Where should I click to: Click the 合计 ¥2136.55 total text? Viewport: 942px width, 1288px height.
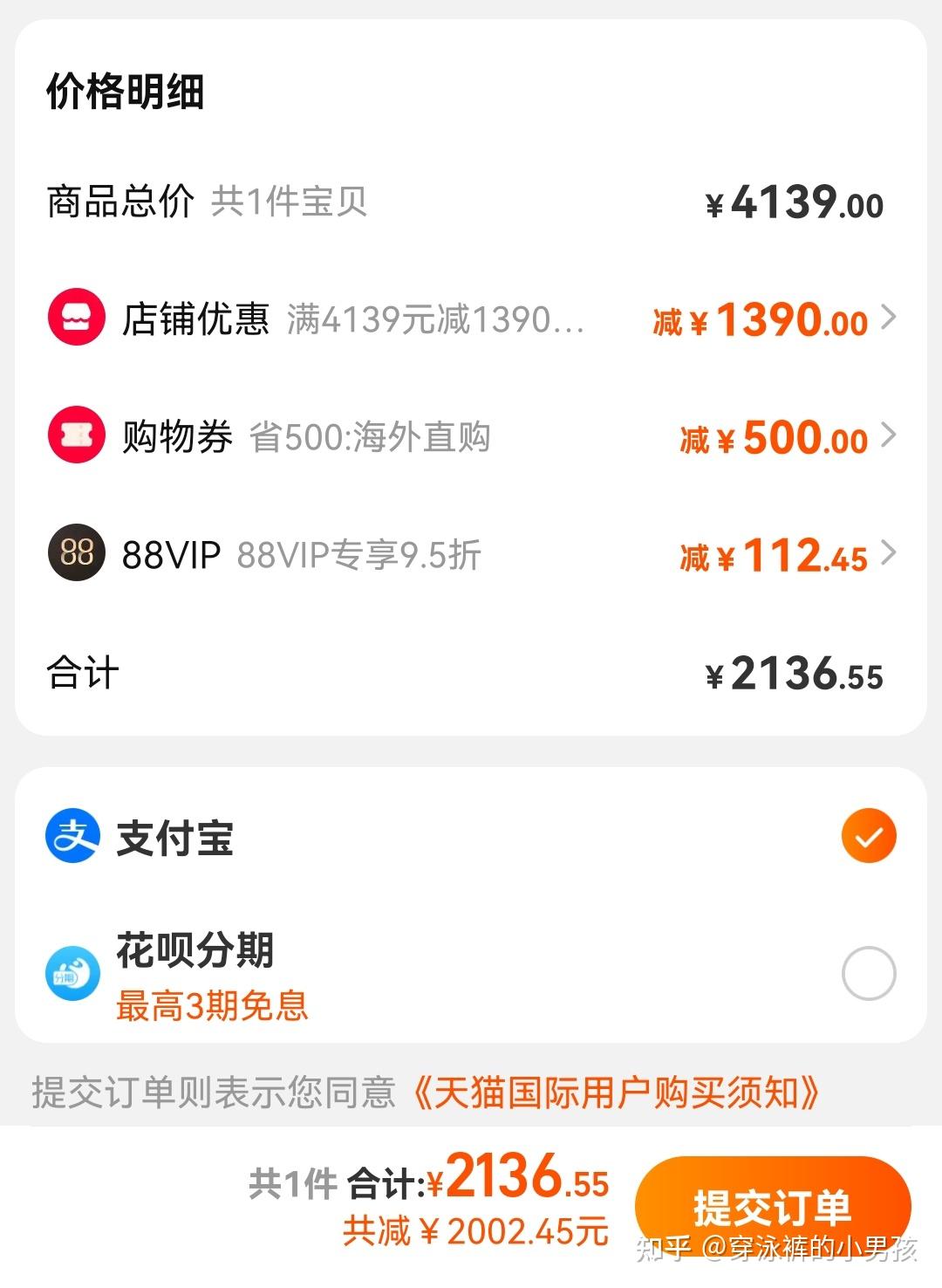[795, 673]
